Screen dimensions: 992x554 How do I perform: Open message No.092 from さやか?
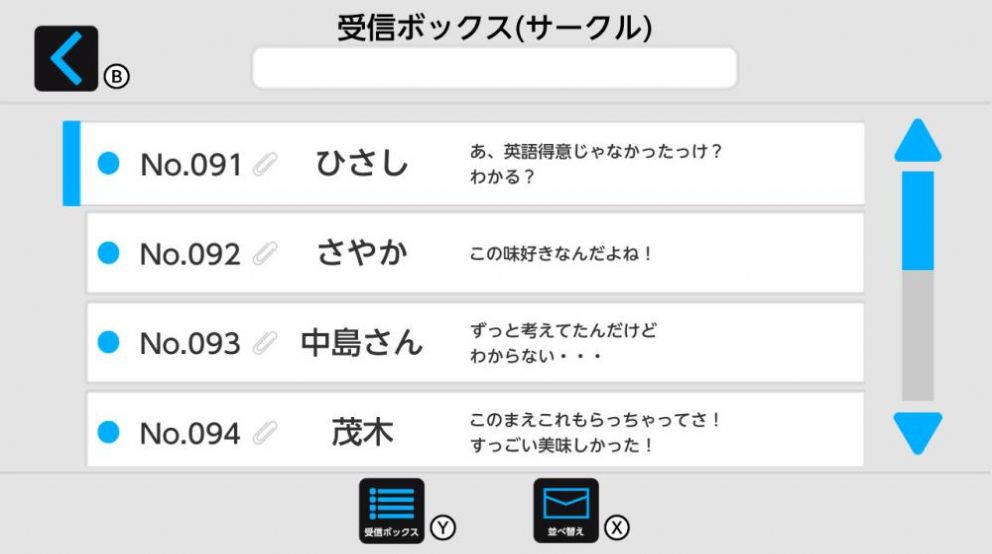(474, 254)
